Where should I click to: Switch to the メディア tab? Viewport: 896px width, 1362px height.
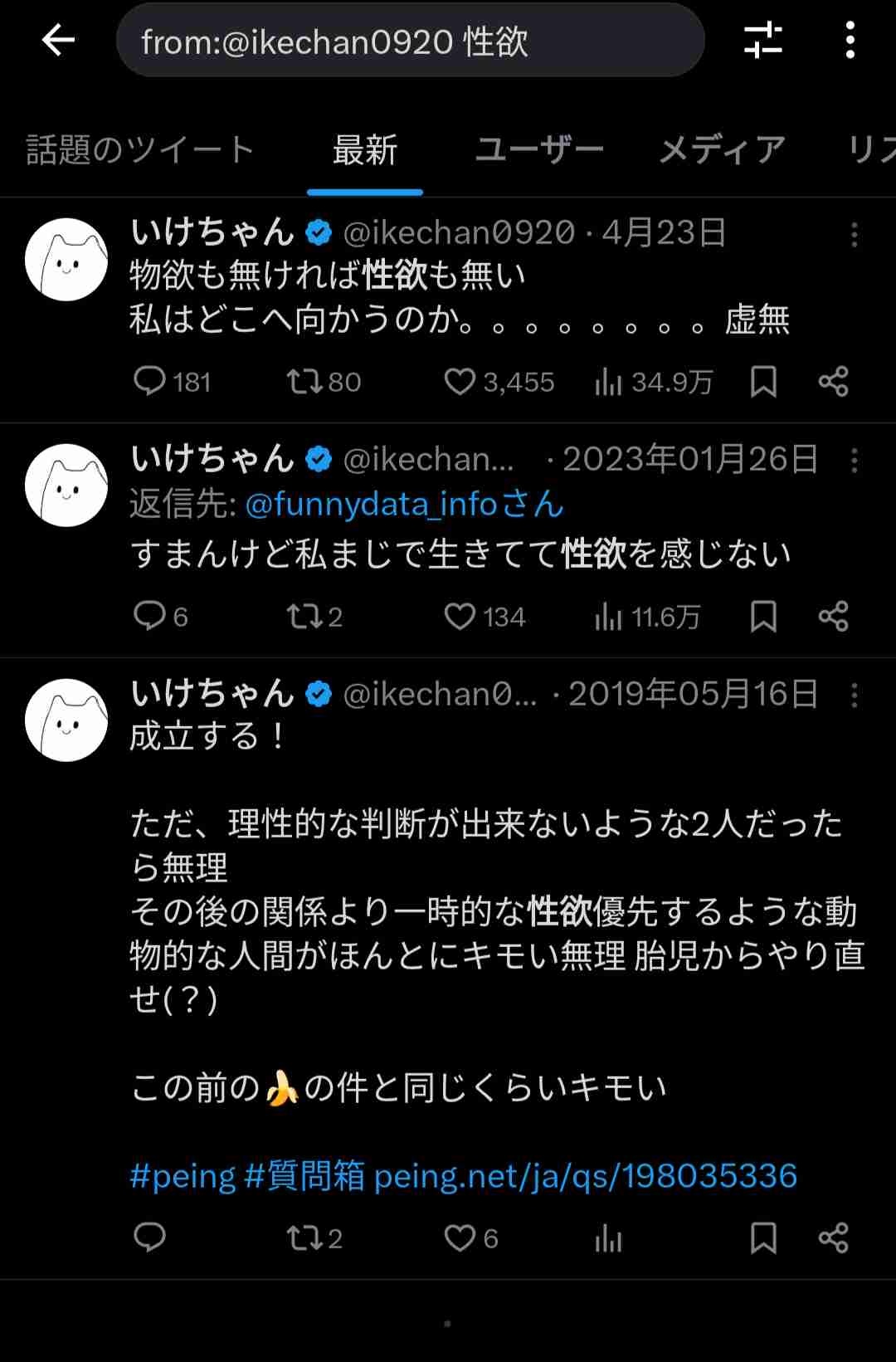pos(722,150)
